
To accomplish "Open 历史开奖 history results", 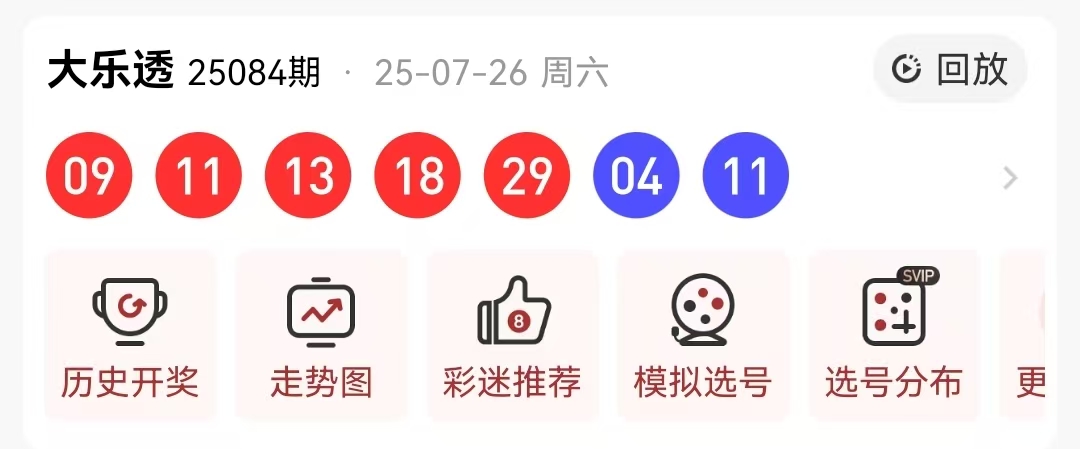I will coord(130,336).
